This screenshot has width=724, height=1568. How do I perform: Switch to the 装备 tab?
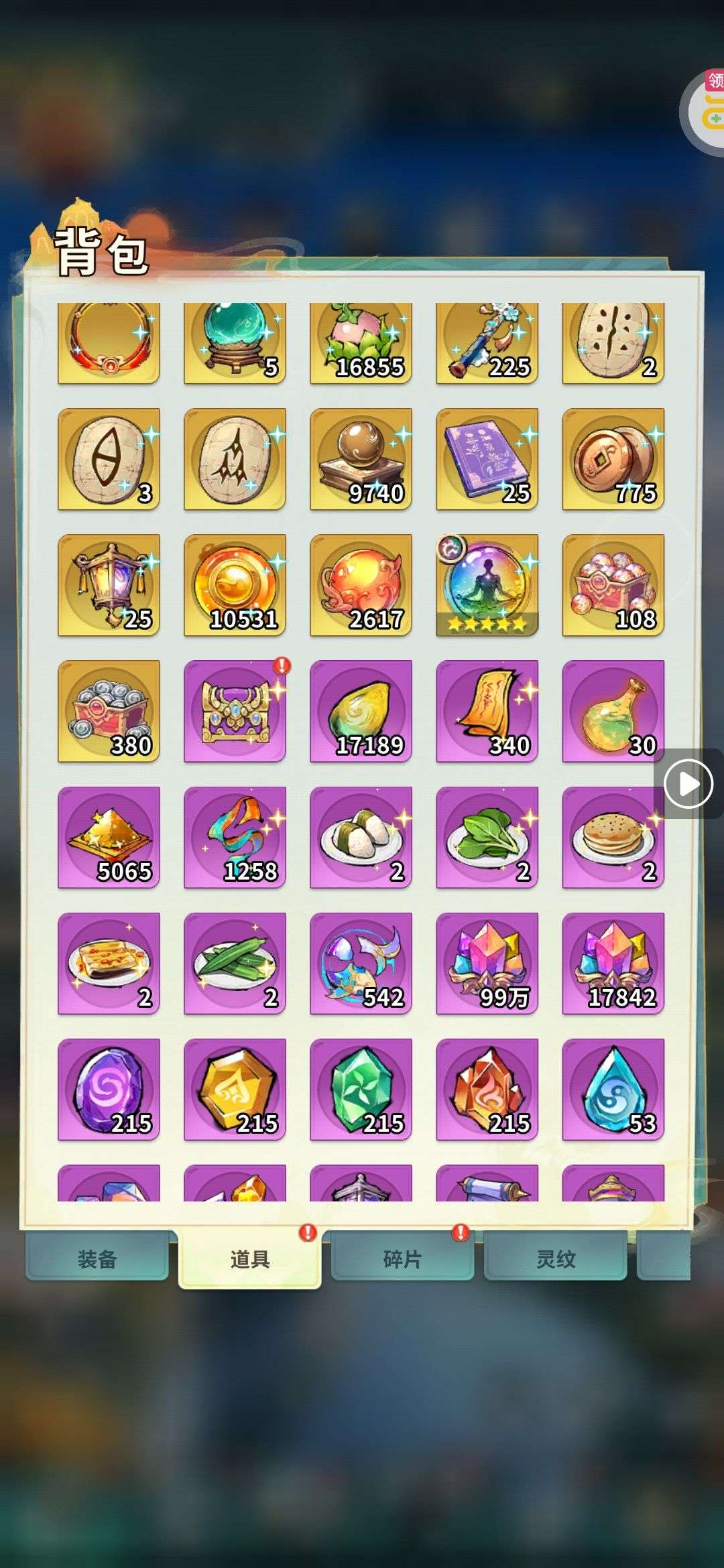(97, 1259)
